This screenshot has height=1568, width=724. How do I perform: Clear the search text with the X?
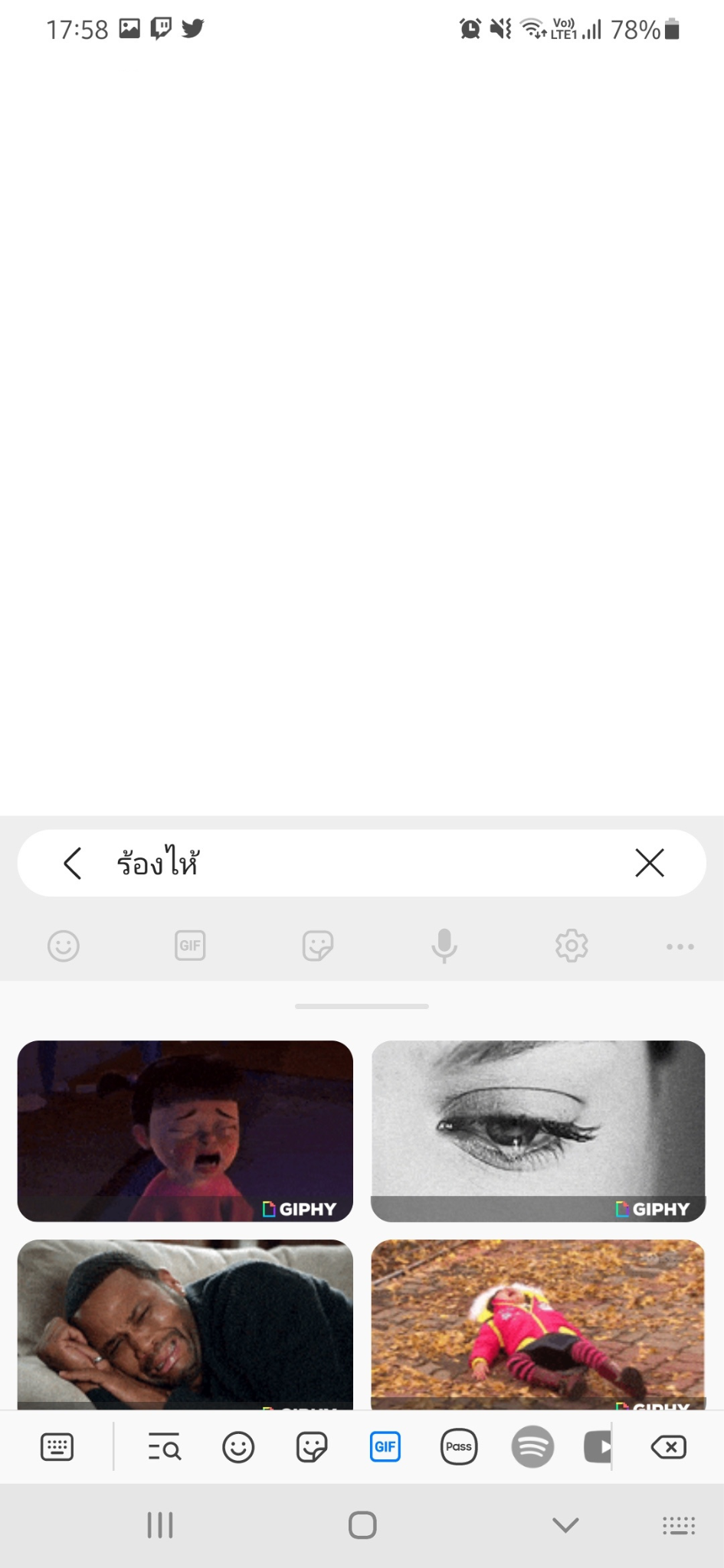click(x=649, y=863)
